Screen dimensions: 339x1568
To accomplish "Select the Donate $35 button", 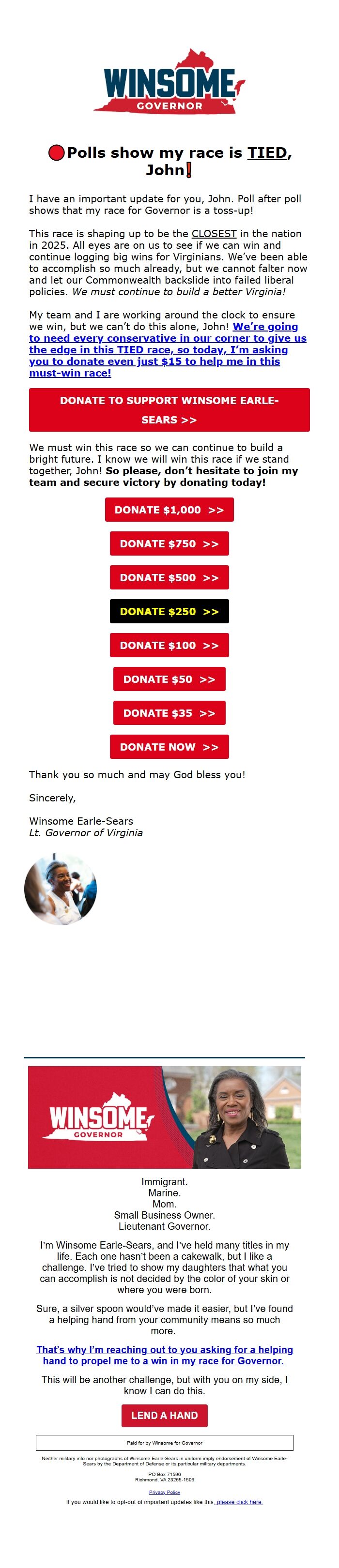I will 169,713.
